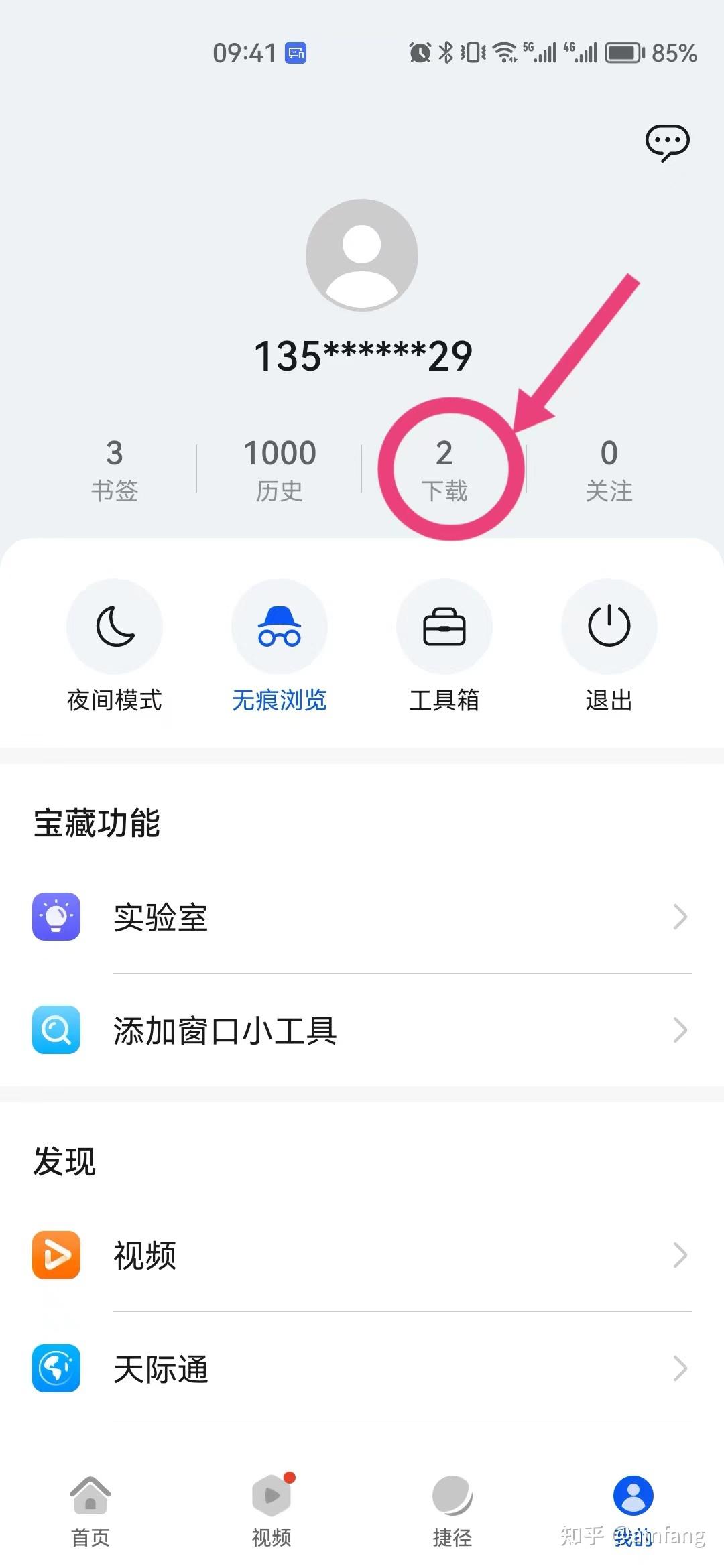Open the 实验室 lab row
Image resolution: width=724 pixels, height=1568 pixels.
pyautogui.click(x=362, y=917)
